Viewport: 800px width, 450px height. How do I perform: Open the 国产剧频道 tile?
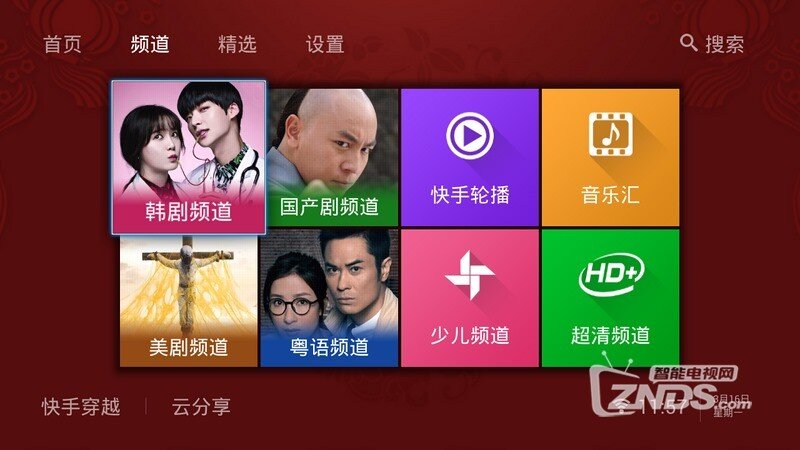331,158
